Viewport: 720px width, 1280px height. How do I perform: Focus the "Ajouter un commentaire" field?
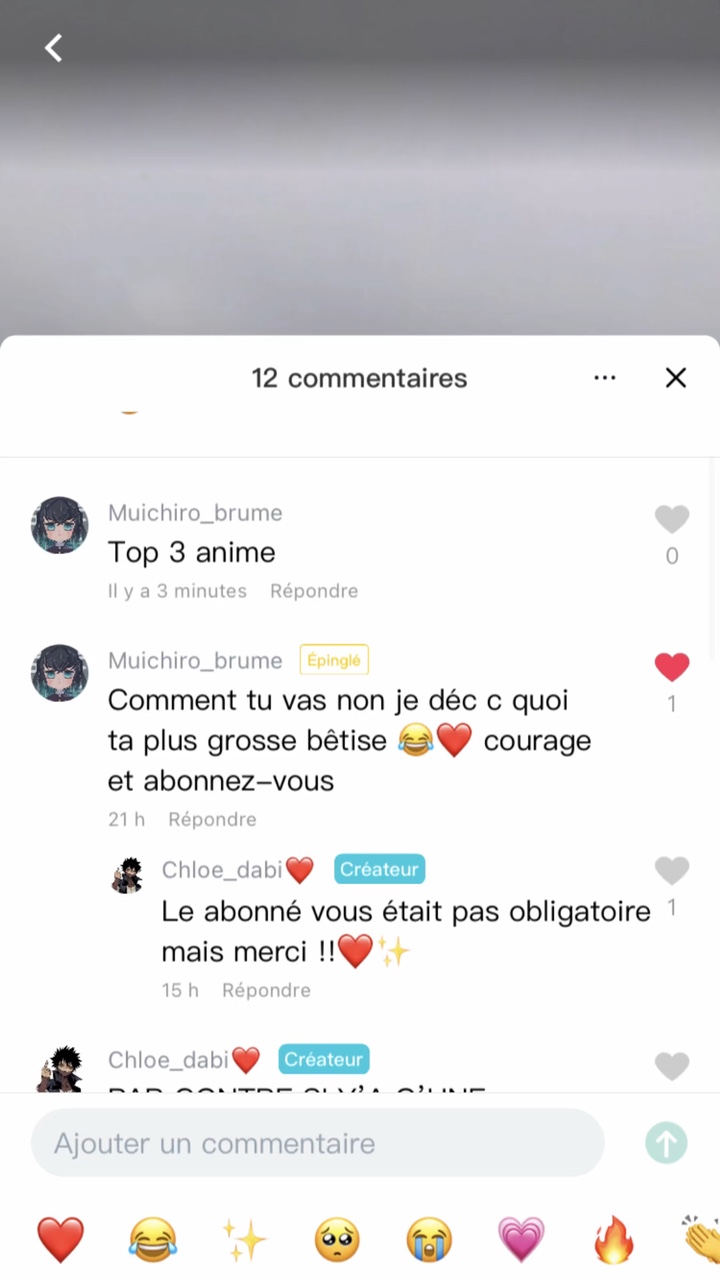tap(318, 1143)
